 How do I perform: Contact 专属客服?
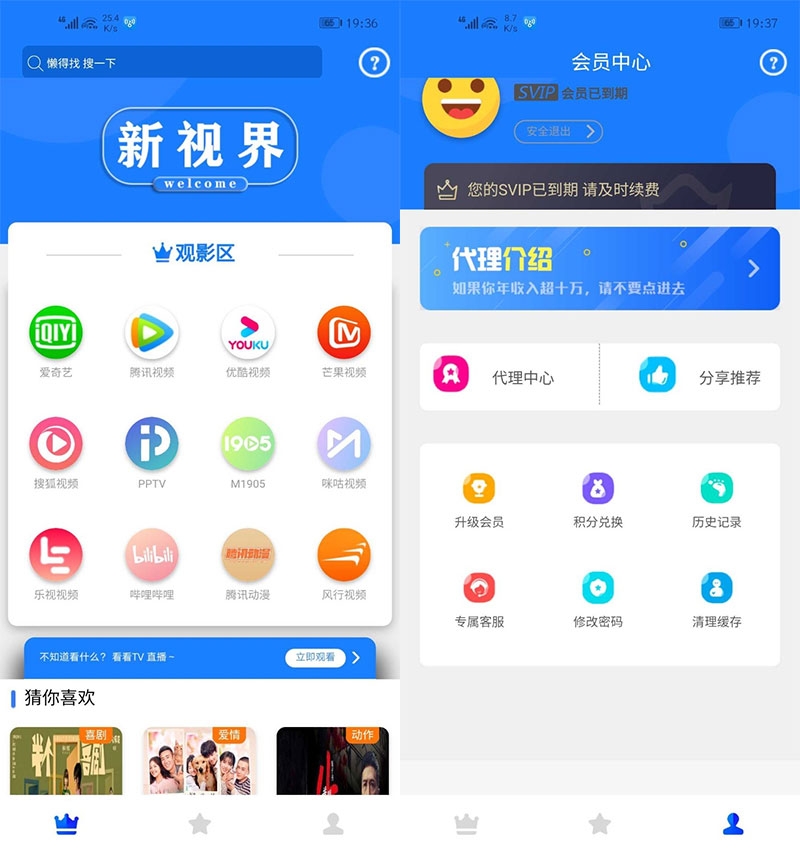[479, 599]
